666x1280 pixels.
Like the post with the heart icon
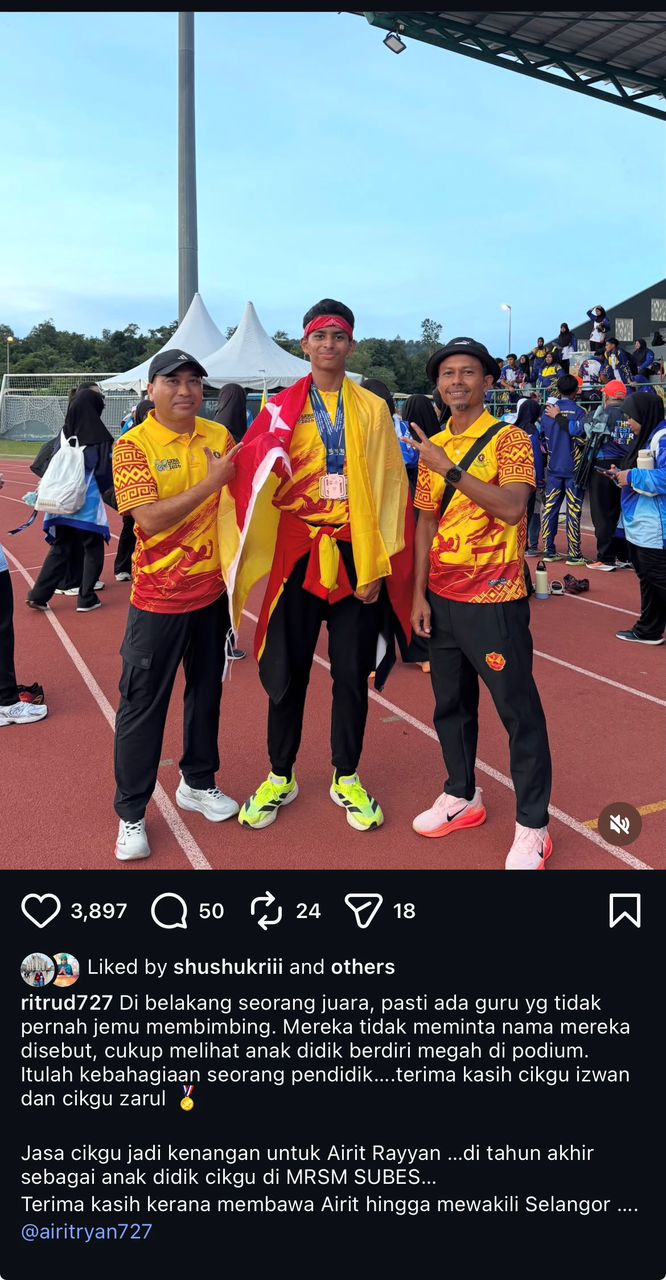point(41,911)
